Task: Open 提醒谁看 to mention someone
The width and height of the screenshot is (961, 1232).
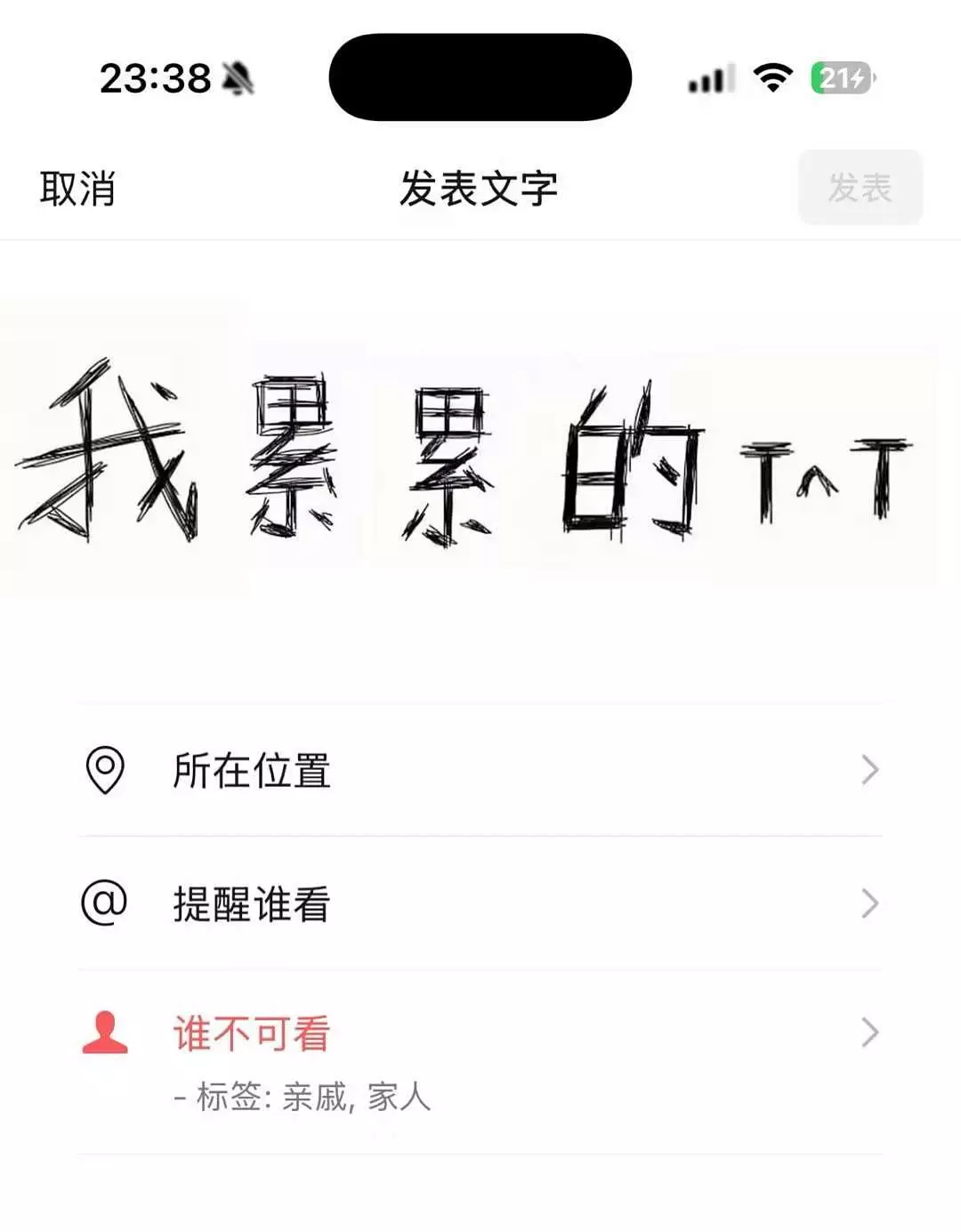Action: point(480,904)
